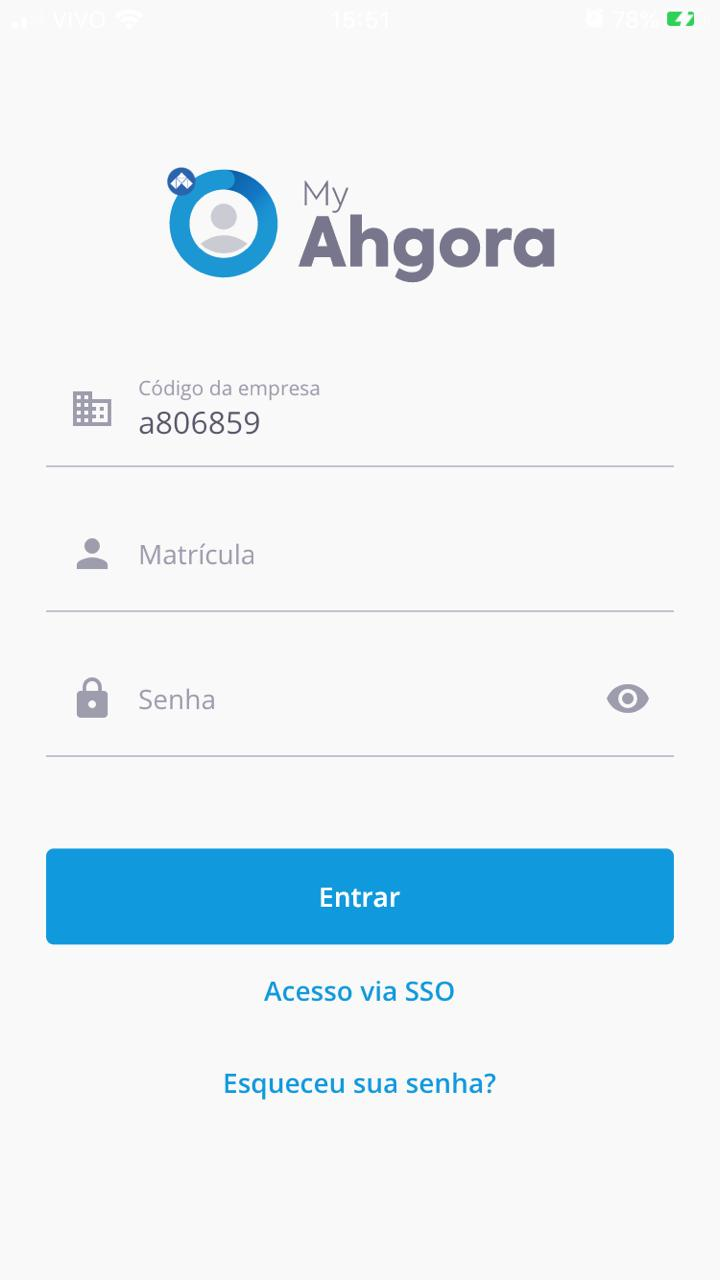Screen dimensions: 720x1280
Task: Click the person icon next to Matrícula
Action: point(92,553)
